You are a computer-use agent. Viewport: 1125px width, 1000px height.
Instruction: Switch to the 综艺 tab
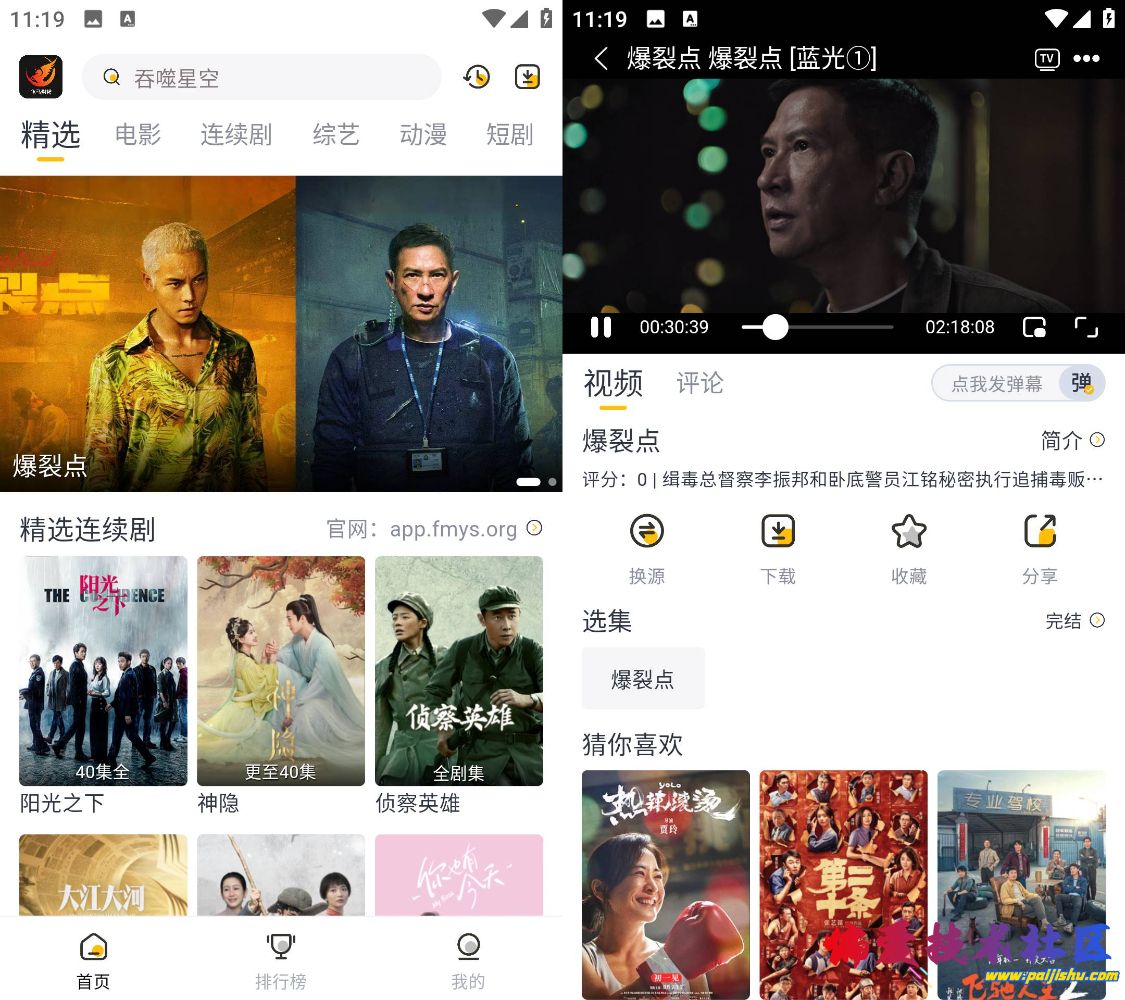[335, 134]
